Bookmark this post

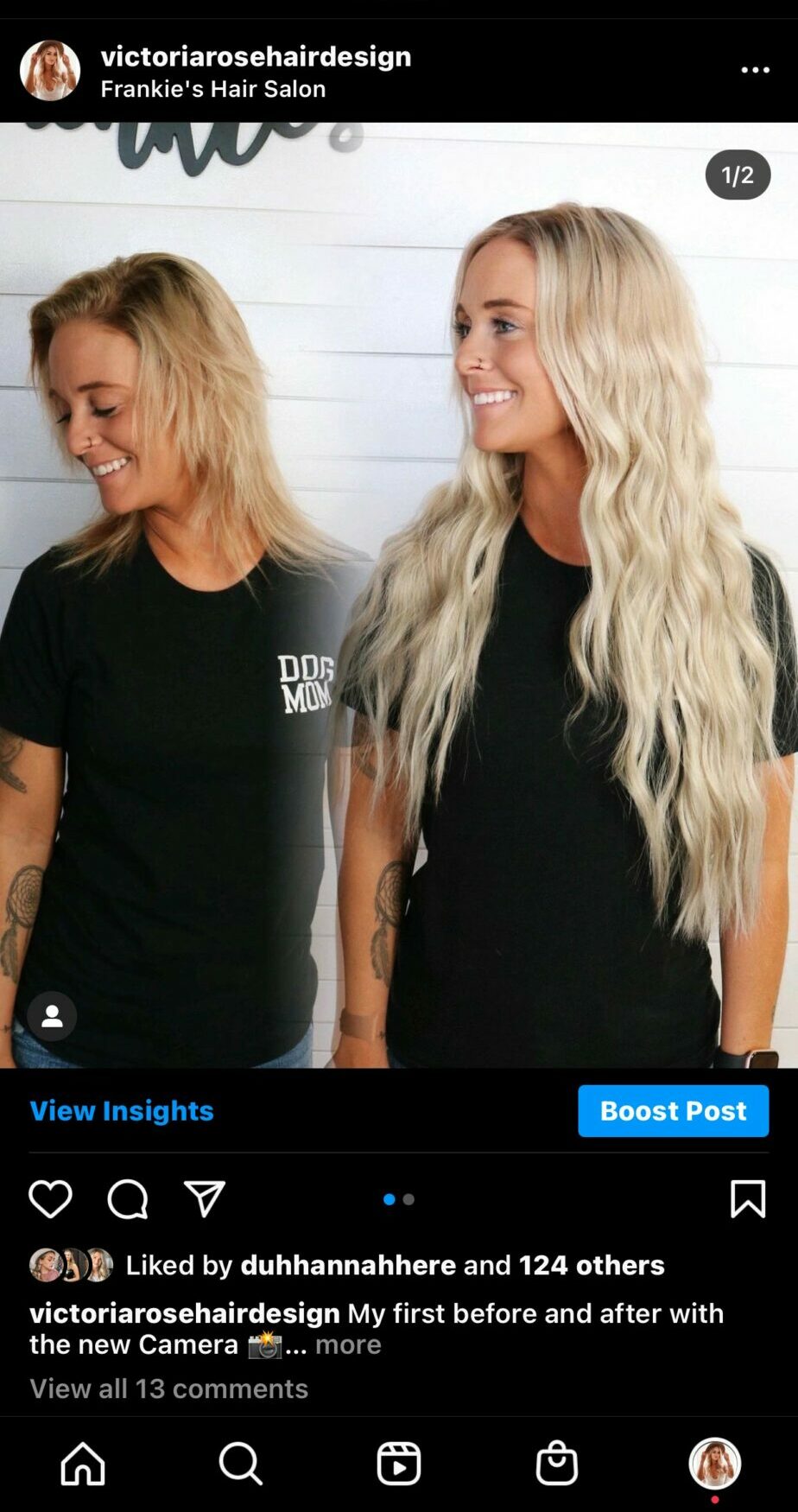pyautogui.click(x=748, y=1198)
